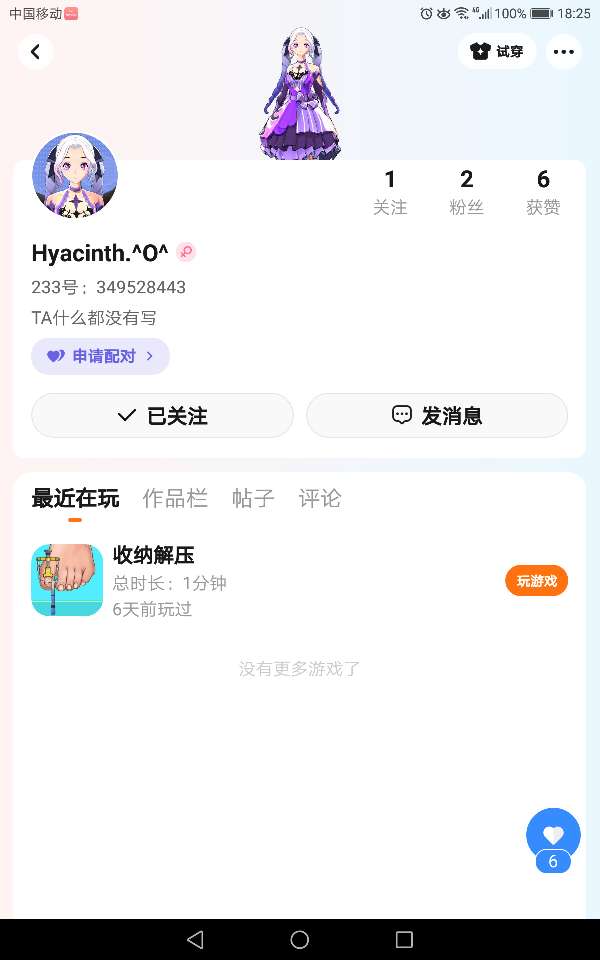
Task: Like the profile with the heart button
Action: tap(553, 835)
